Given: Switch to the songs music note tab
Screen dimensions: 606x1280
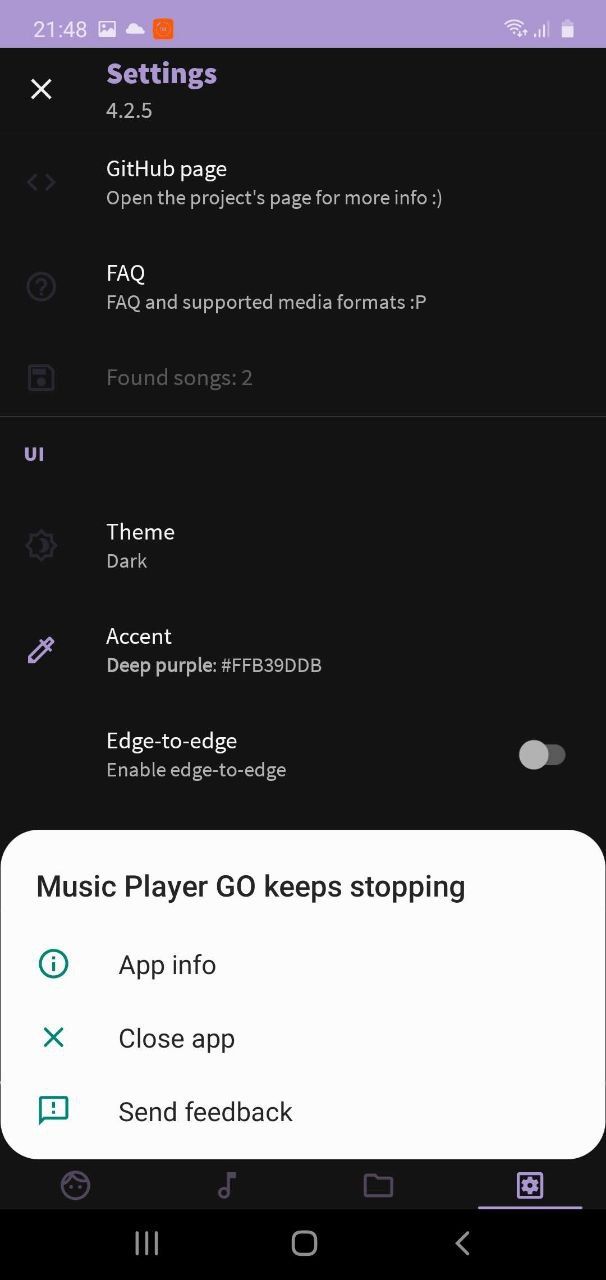Looking at the screenshot, I should [x=227, y=1186].
